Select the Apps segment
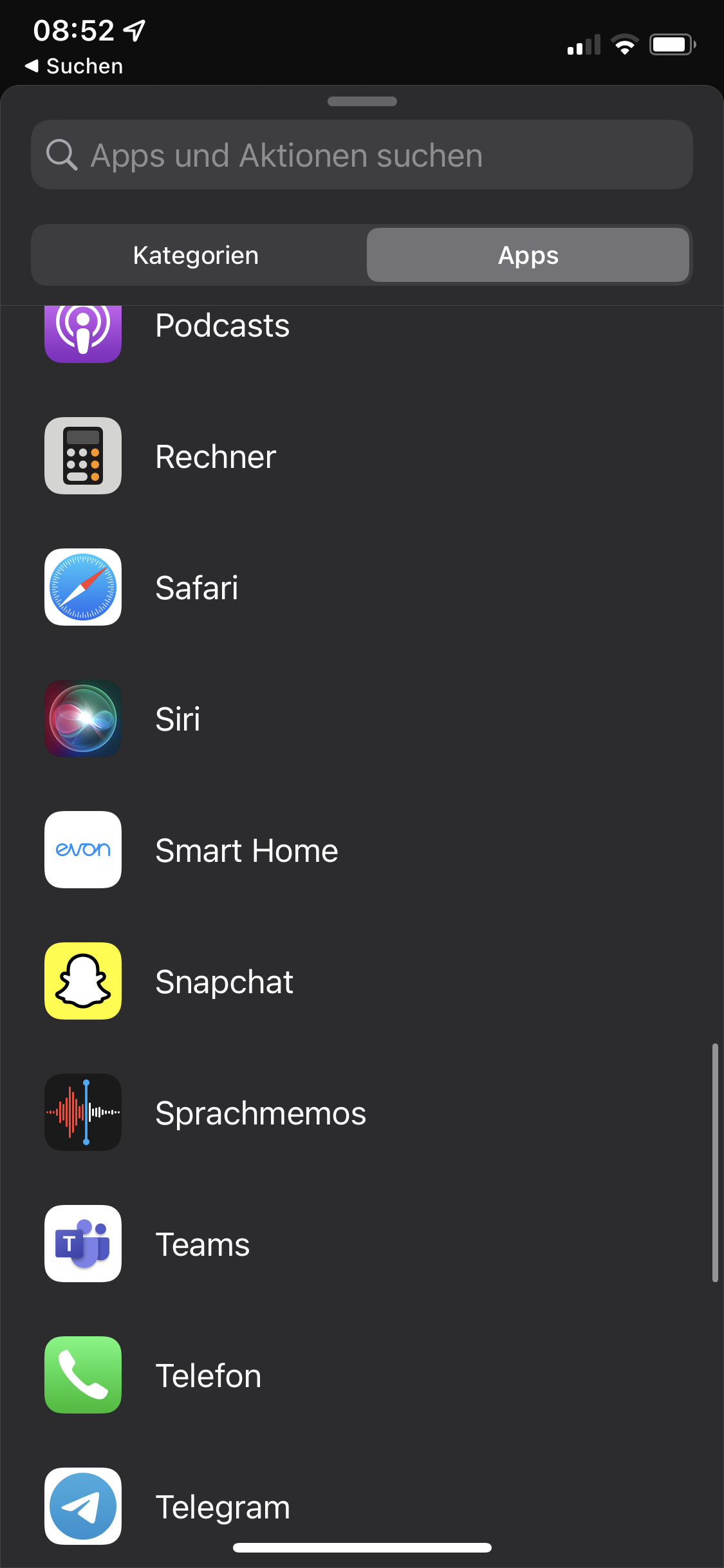The height and width of the screenshot is (1568, 724). tap(528, 256)
